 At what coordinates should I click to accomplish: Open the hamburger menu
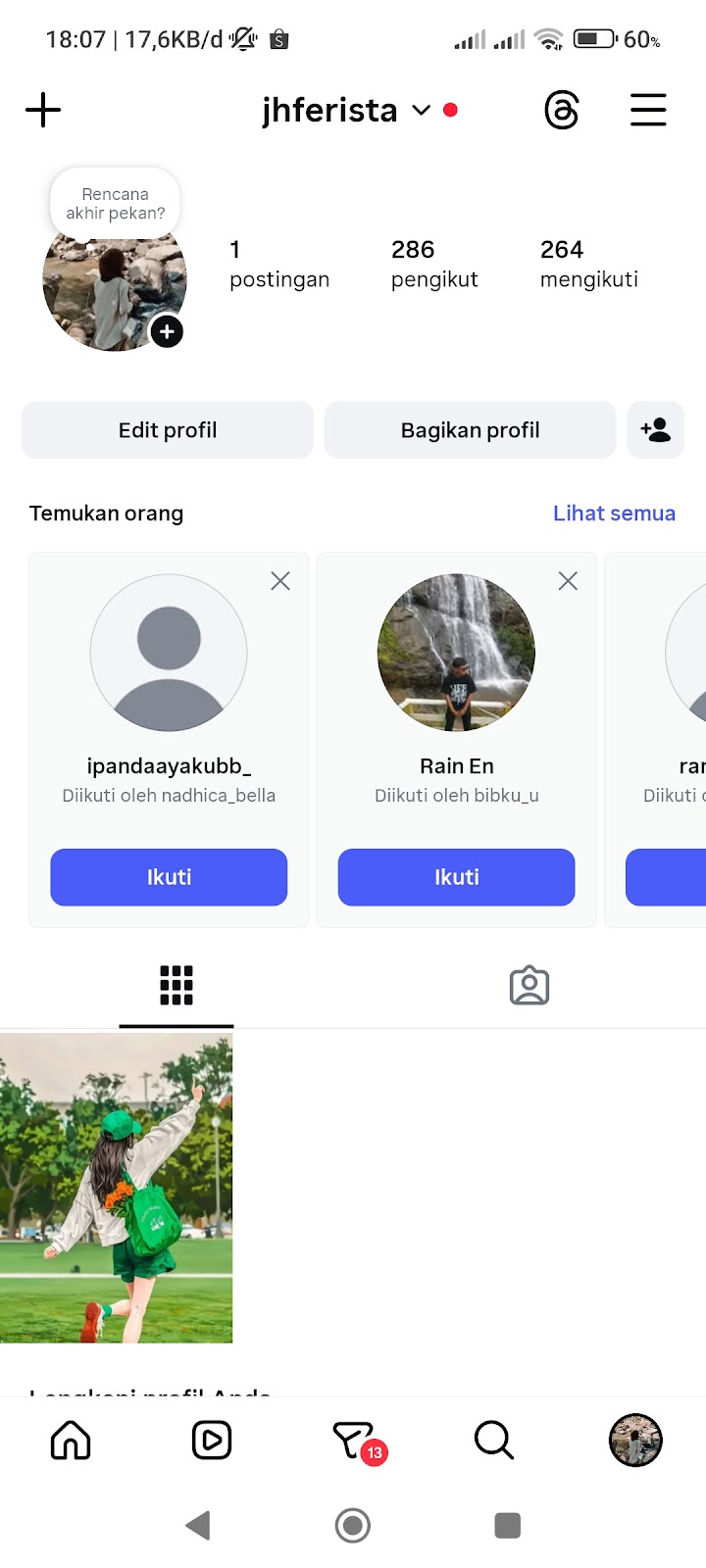tap(648, 110)
